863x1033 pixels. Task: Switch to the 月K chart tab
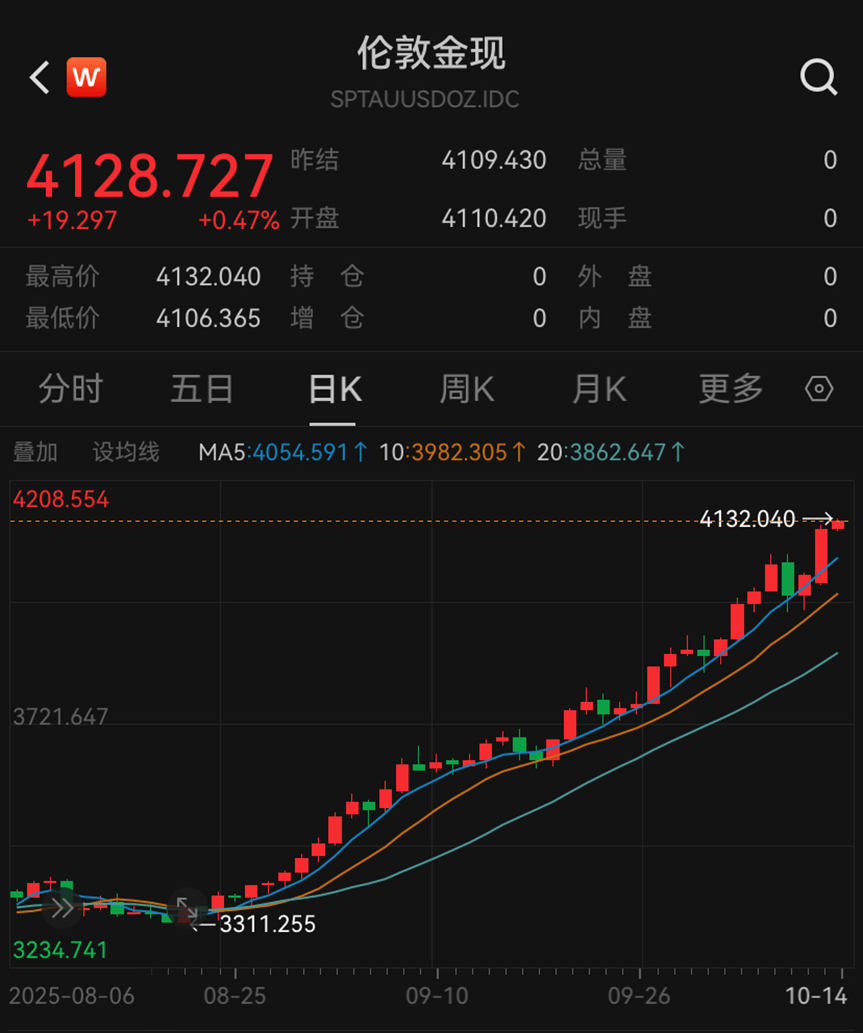pos(599,389)
